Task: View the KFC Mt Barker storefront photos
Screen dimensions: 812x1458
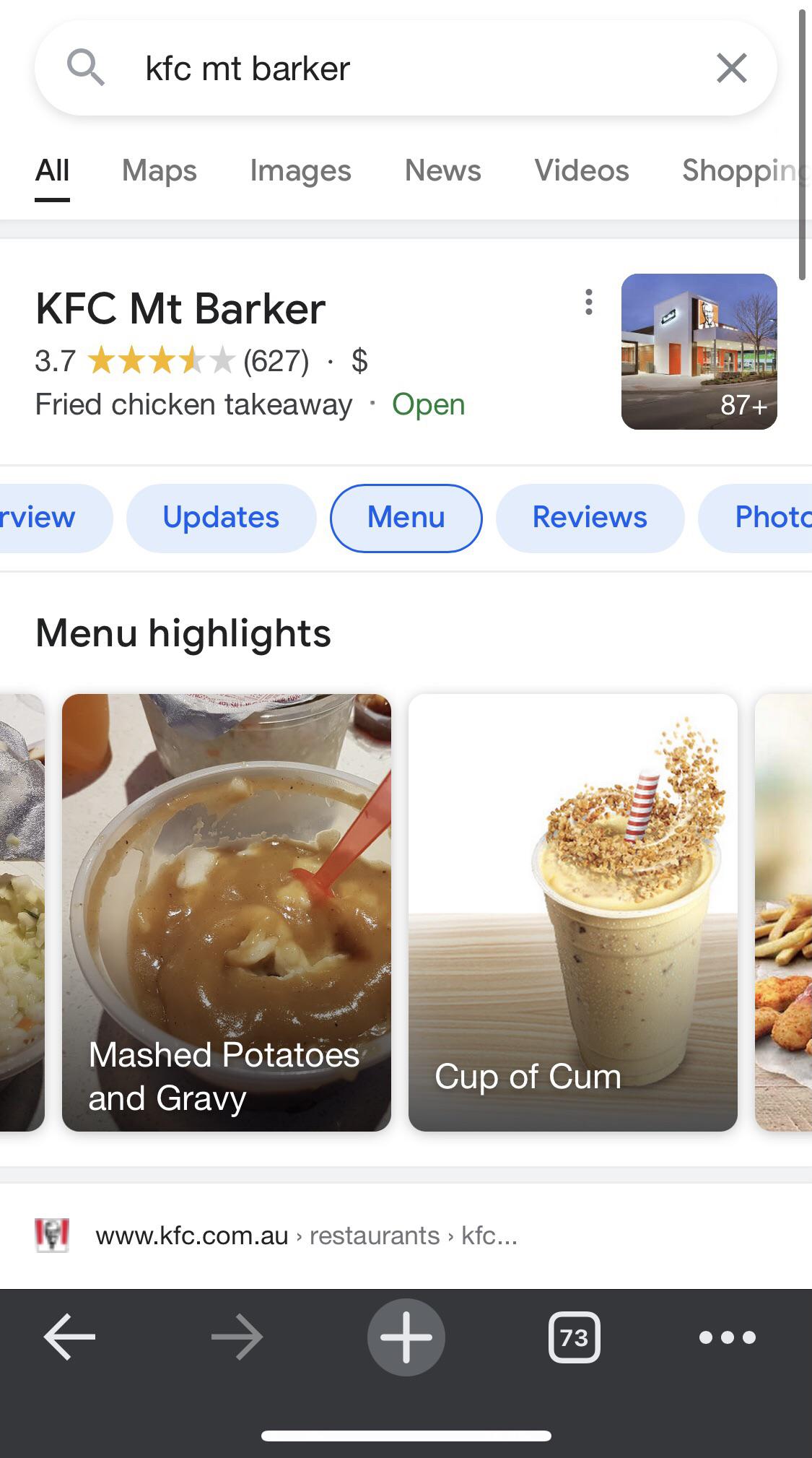Action: tap(699, 351)
